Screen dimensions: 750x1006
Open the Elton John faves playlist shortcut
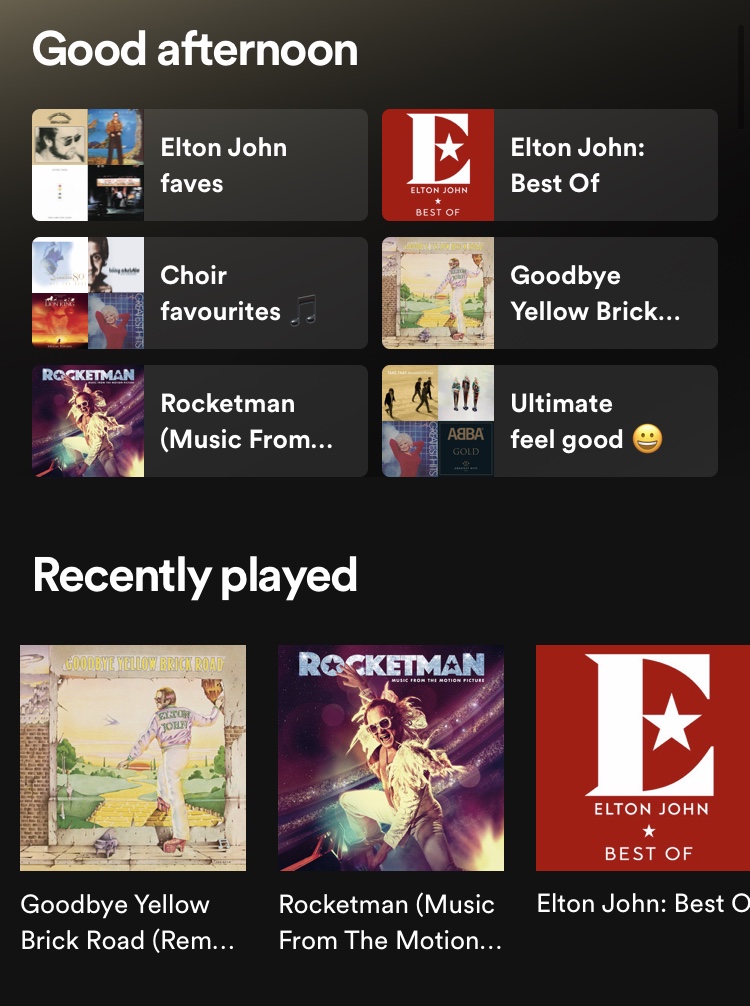pyautogui.click(x=200, y=165)
